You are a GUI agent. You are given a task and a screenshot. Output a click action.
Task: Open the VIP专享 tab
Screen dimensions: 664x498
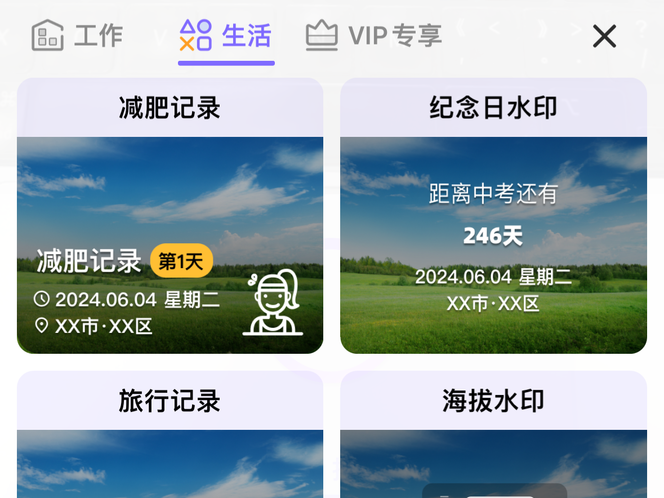point(374,36)
